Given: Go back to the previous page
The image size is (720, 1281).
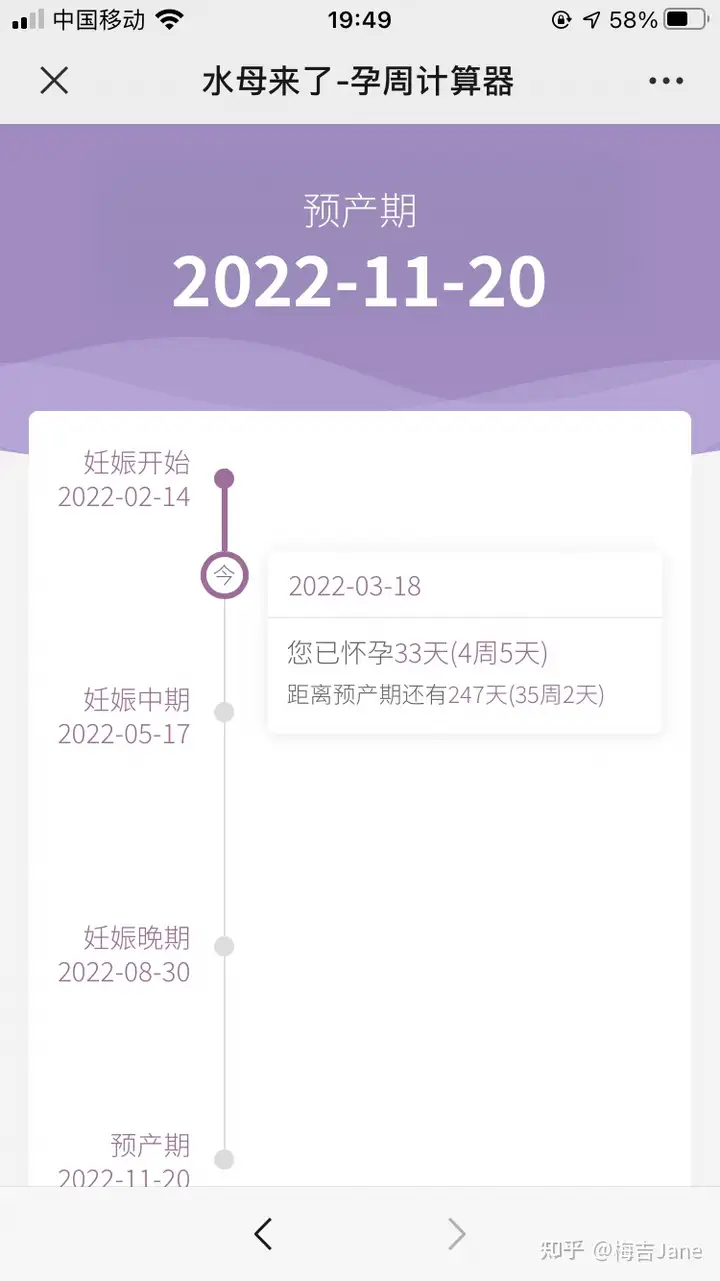Looking at the screenshot, I should [x=263, y=1234].
